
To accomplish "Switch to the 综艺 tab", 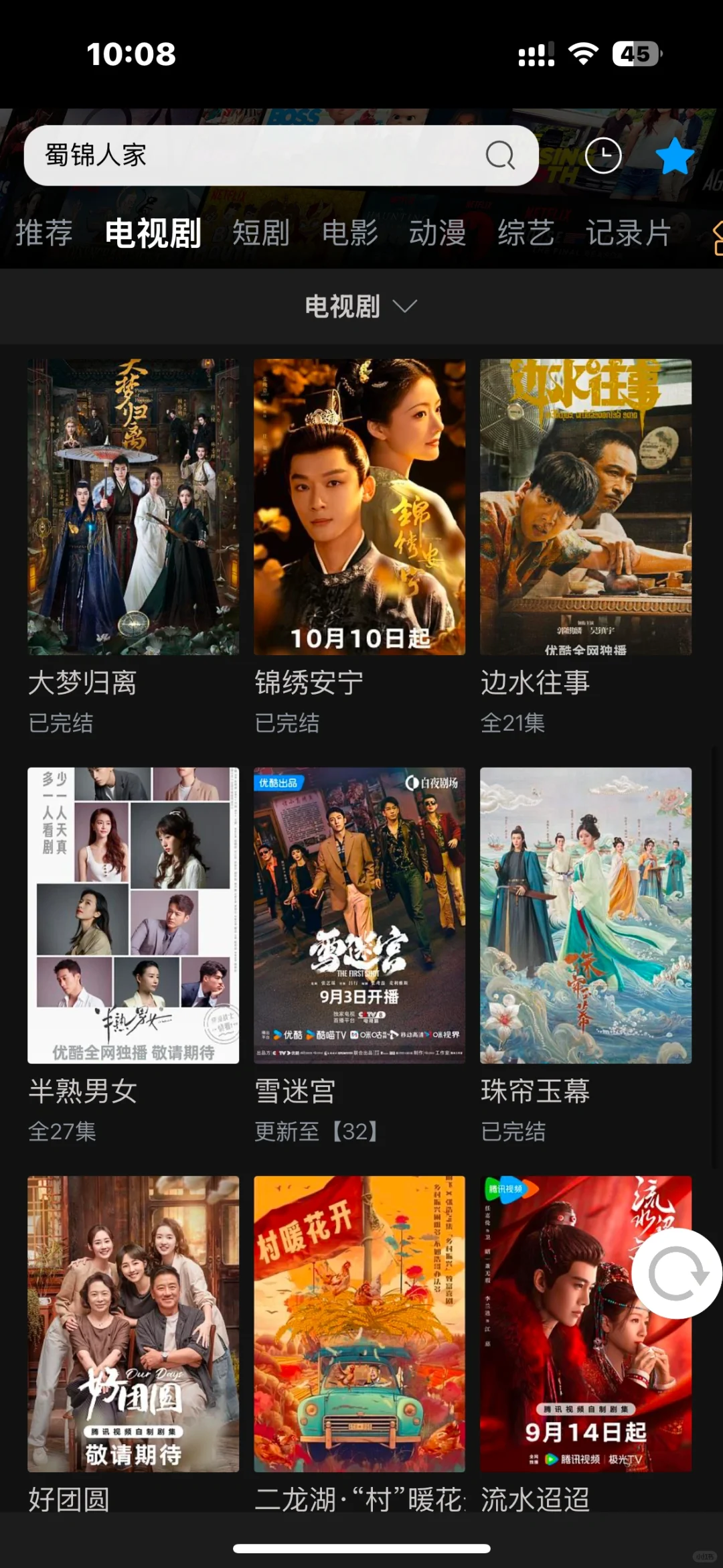I will pos(526,233).
